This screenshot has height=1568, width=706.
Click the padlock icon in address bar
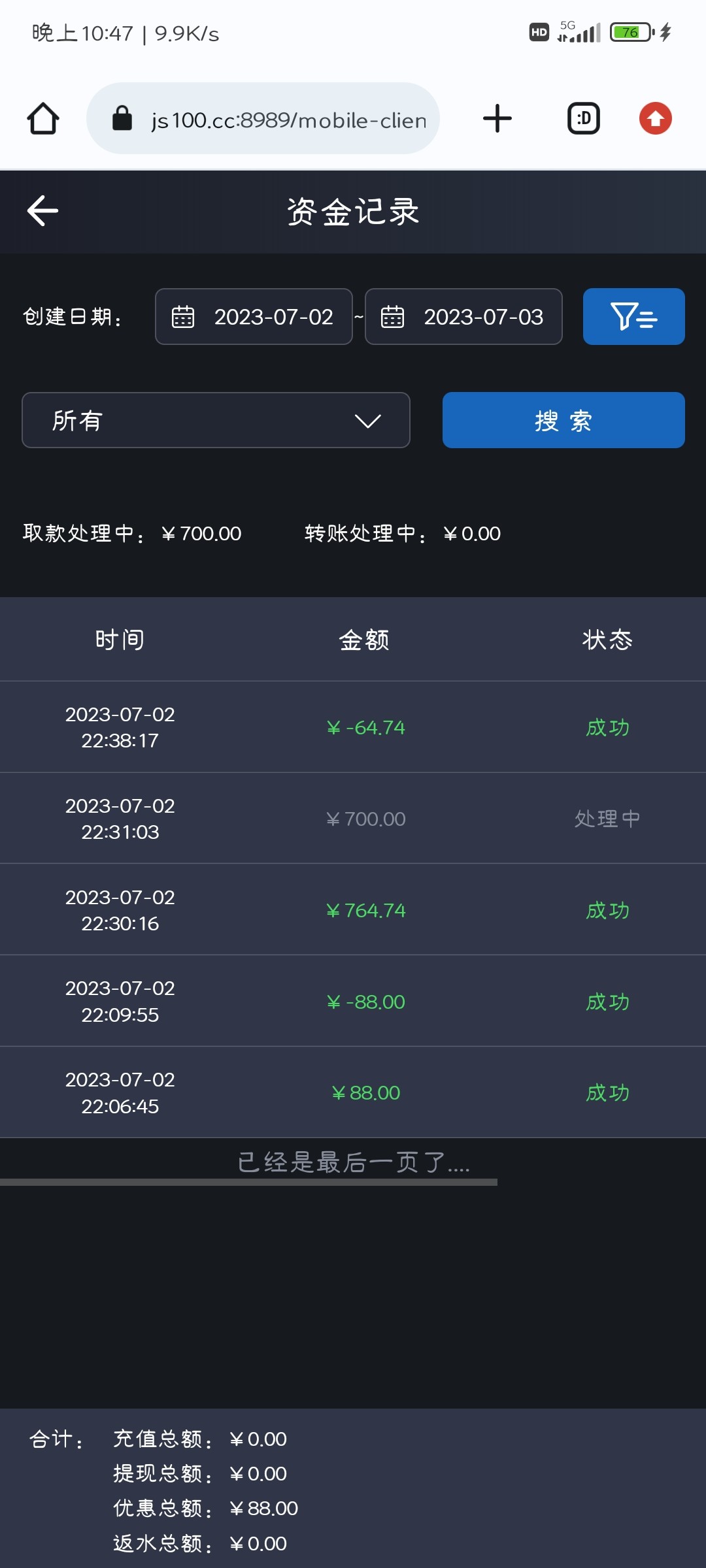pos(123,118)
